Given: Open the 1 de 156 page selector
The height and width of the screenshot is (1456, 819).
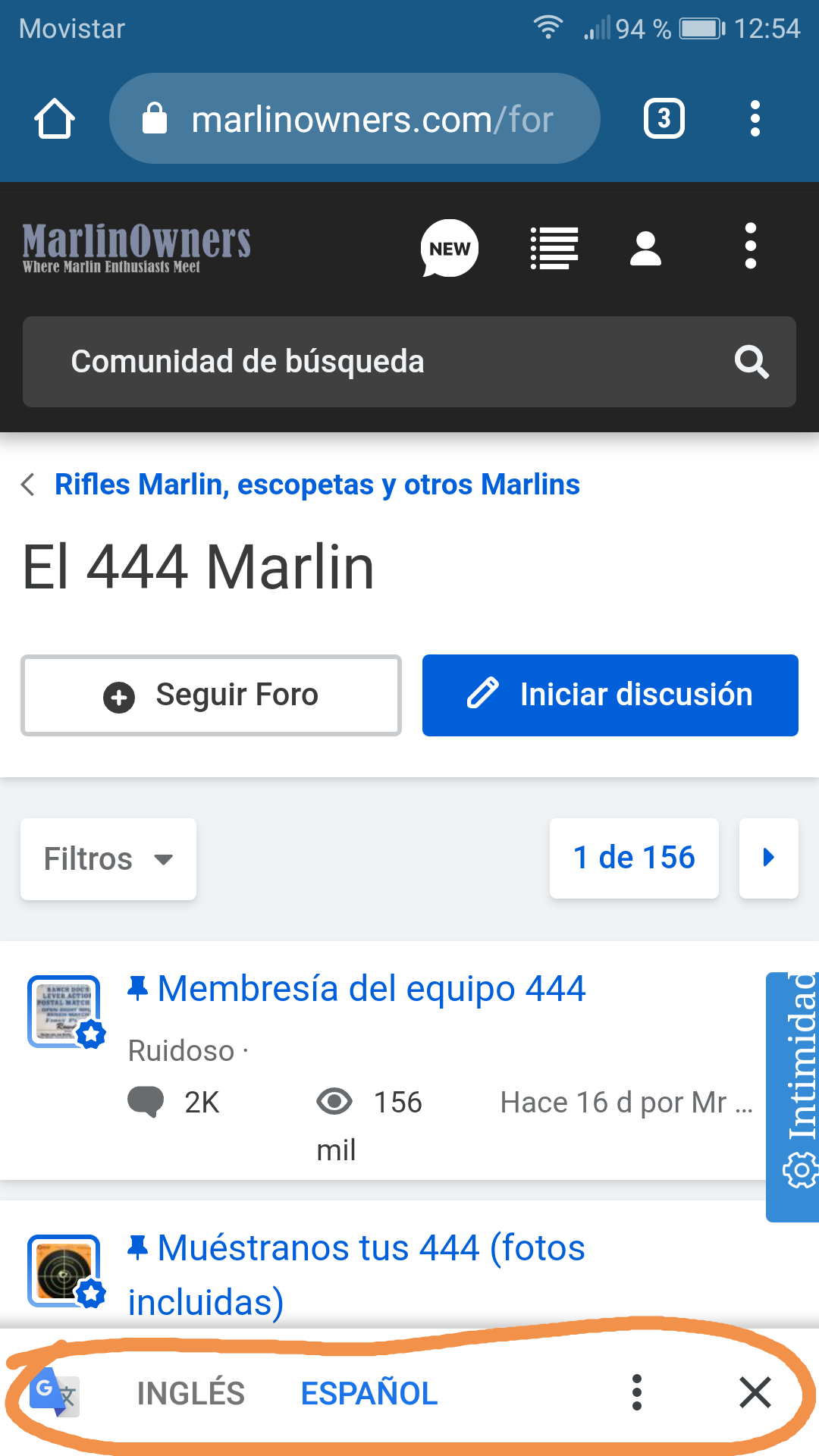Looking at the screenshot, I should coord(634,858).
